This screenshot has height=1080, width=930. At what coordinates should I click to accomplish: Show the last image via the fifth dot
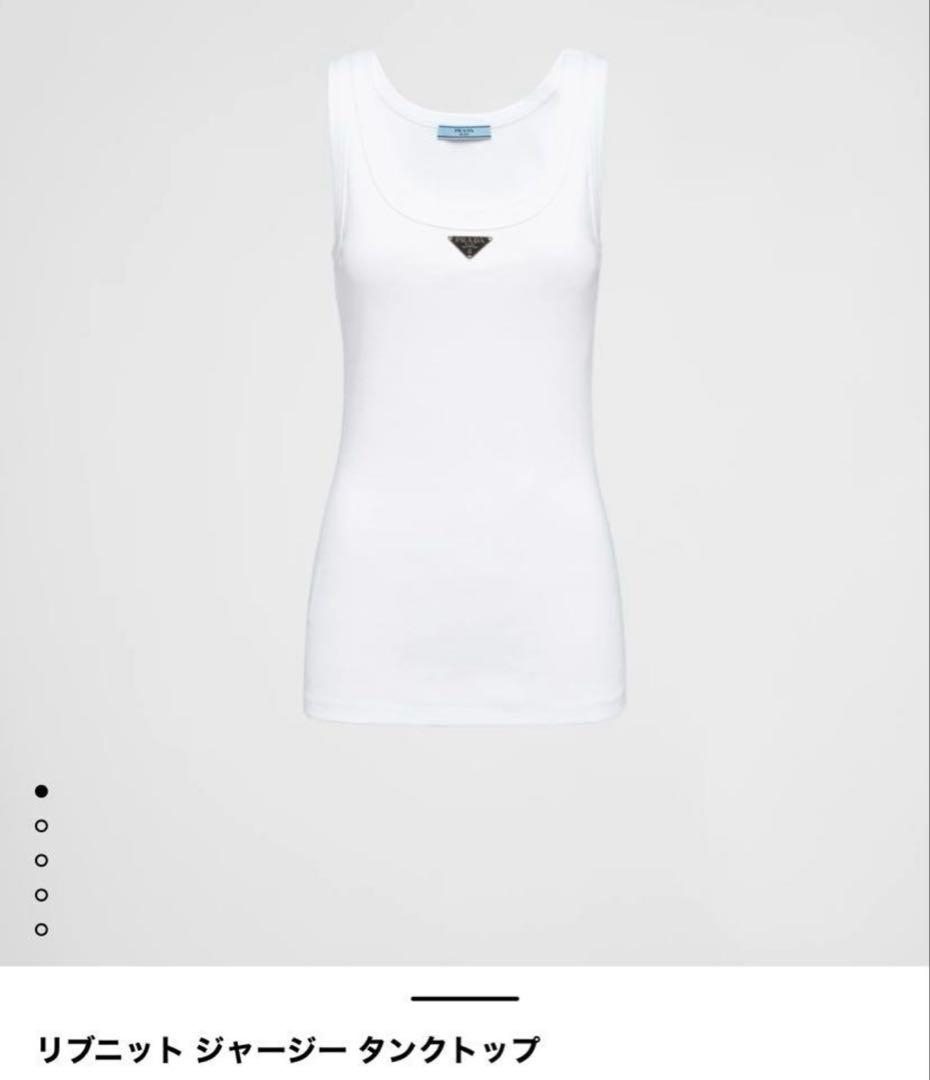click(x=41, y=929)
